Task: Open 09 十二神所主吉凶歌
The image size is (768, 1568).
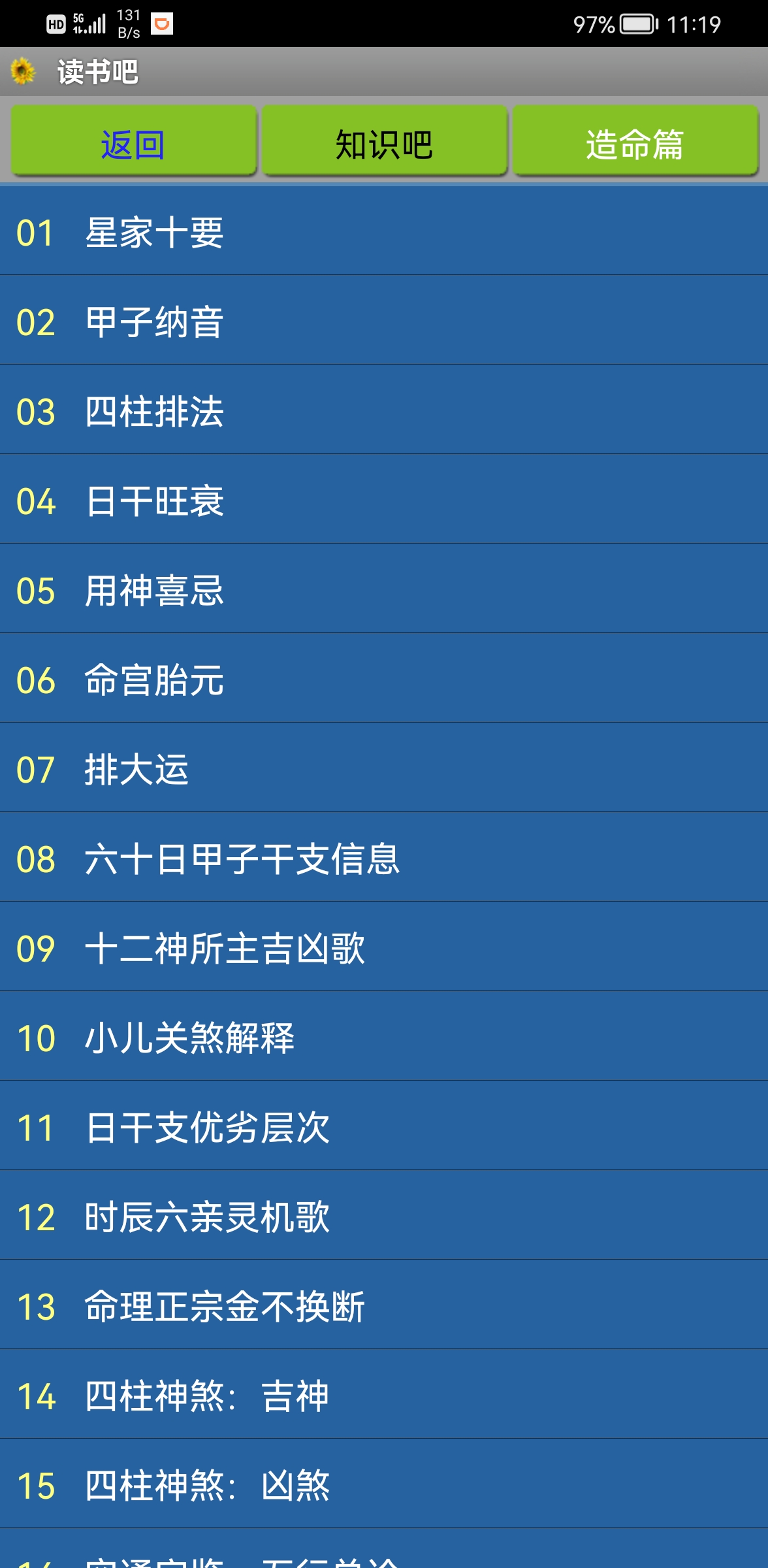Action: (x=384, y=947)
